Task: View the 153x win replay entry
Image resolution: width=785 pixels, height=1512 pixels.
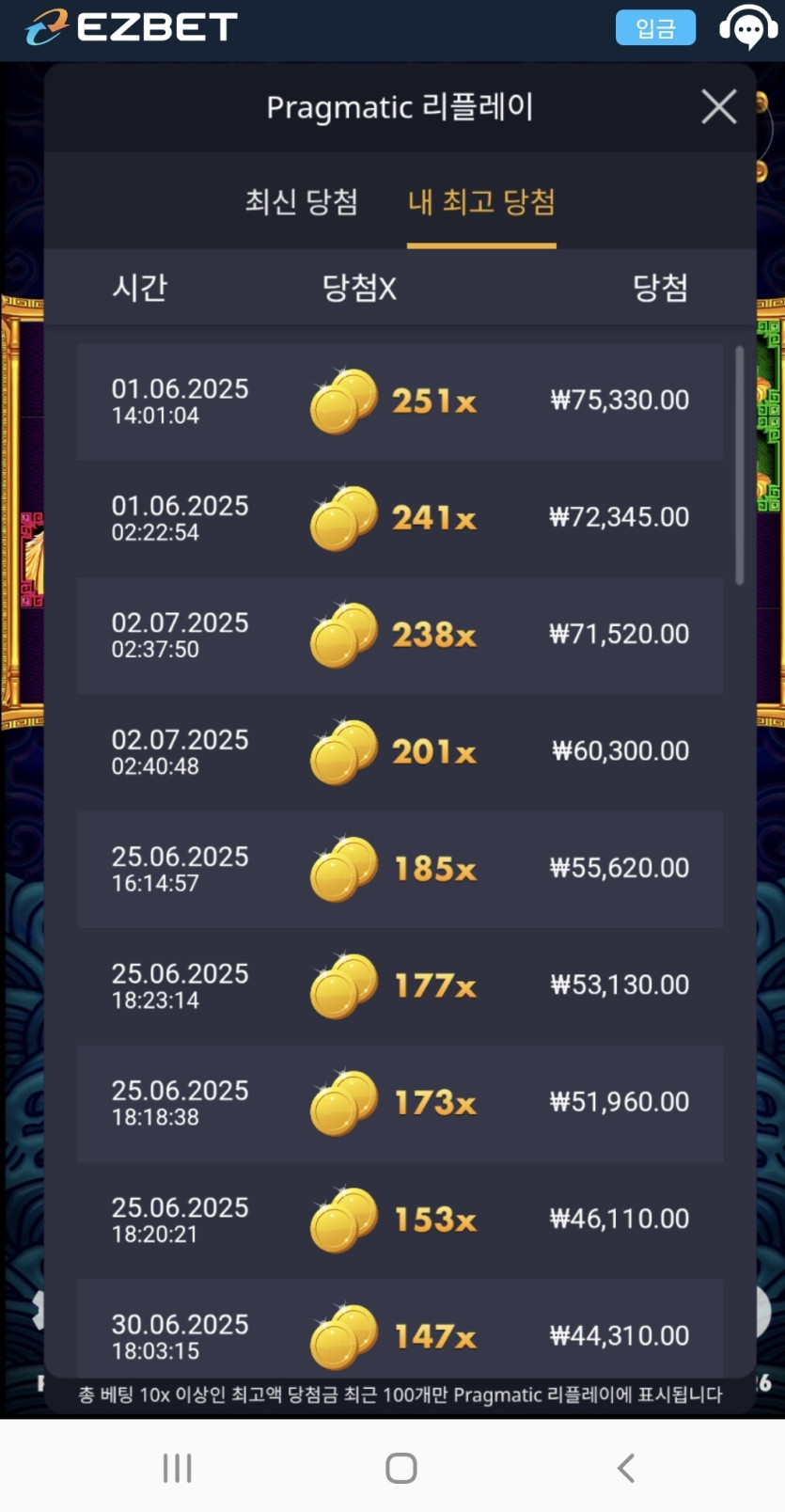Action: 400,1220
